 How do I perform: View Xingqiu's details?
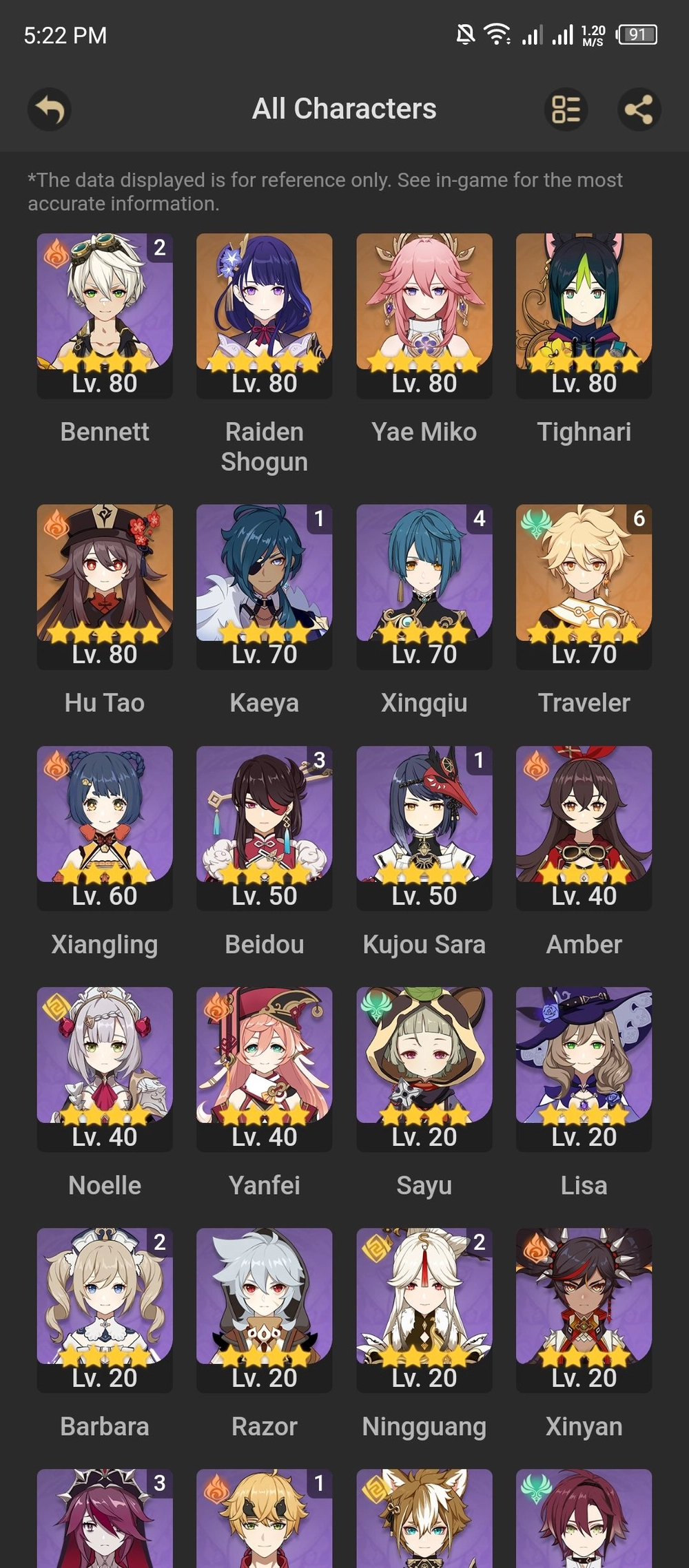tap(424, 587)
